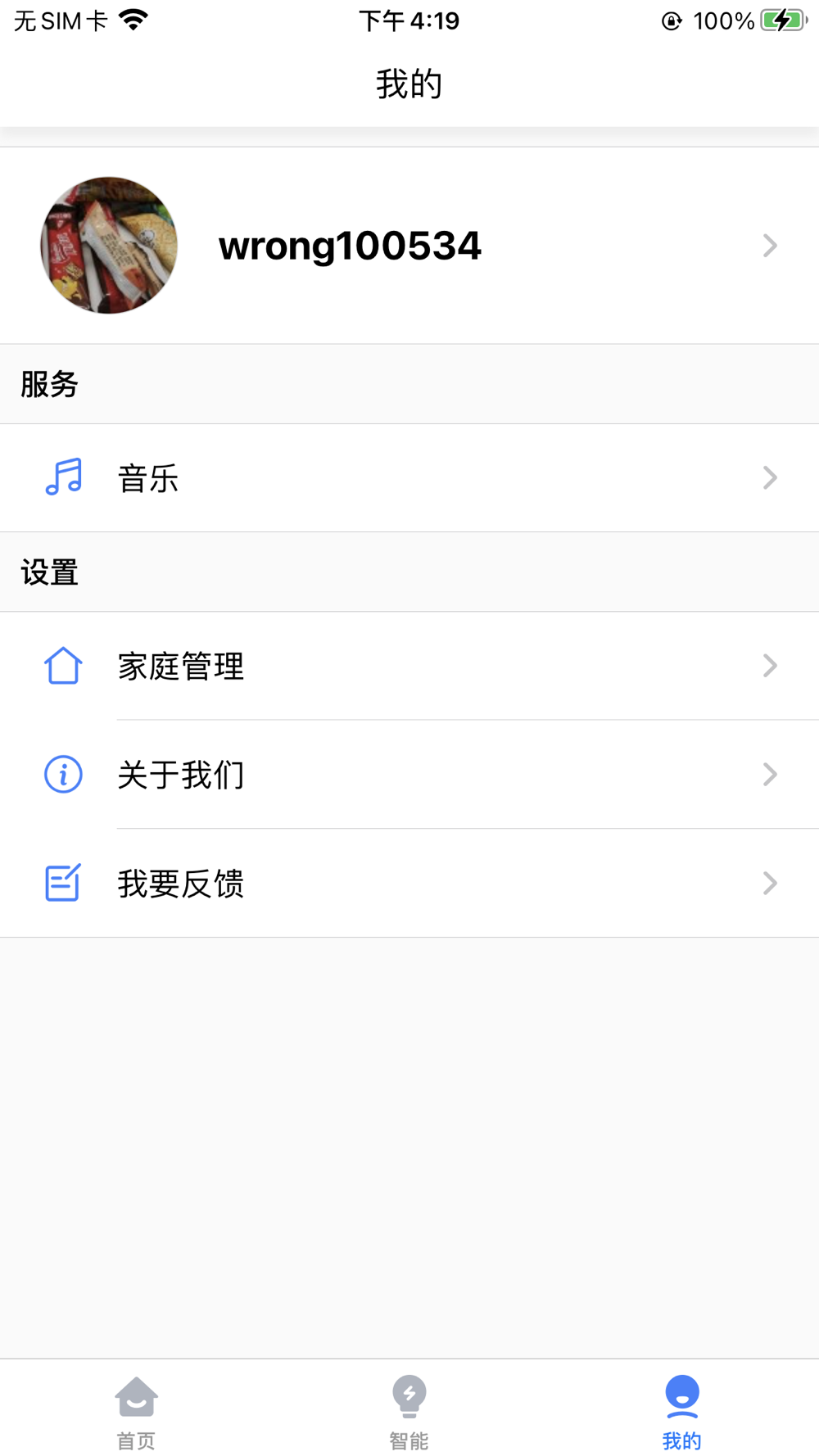Open 关于我们 about us page
819x1456 pixels.
click(409, 775)
